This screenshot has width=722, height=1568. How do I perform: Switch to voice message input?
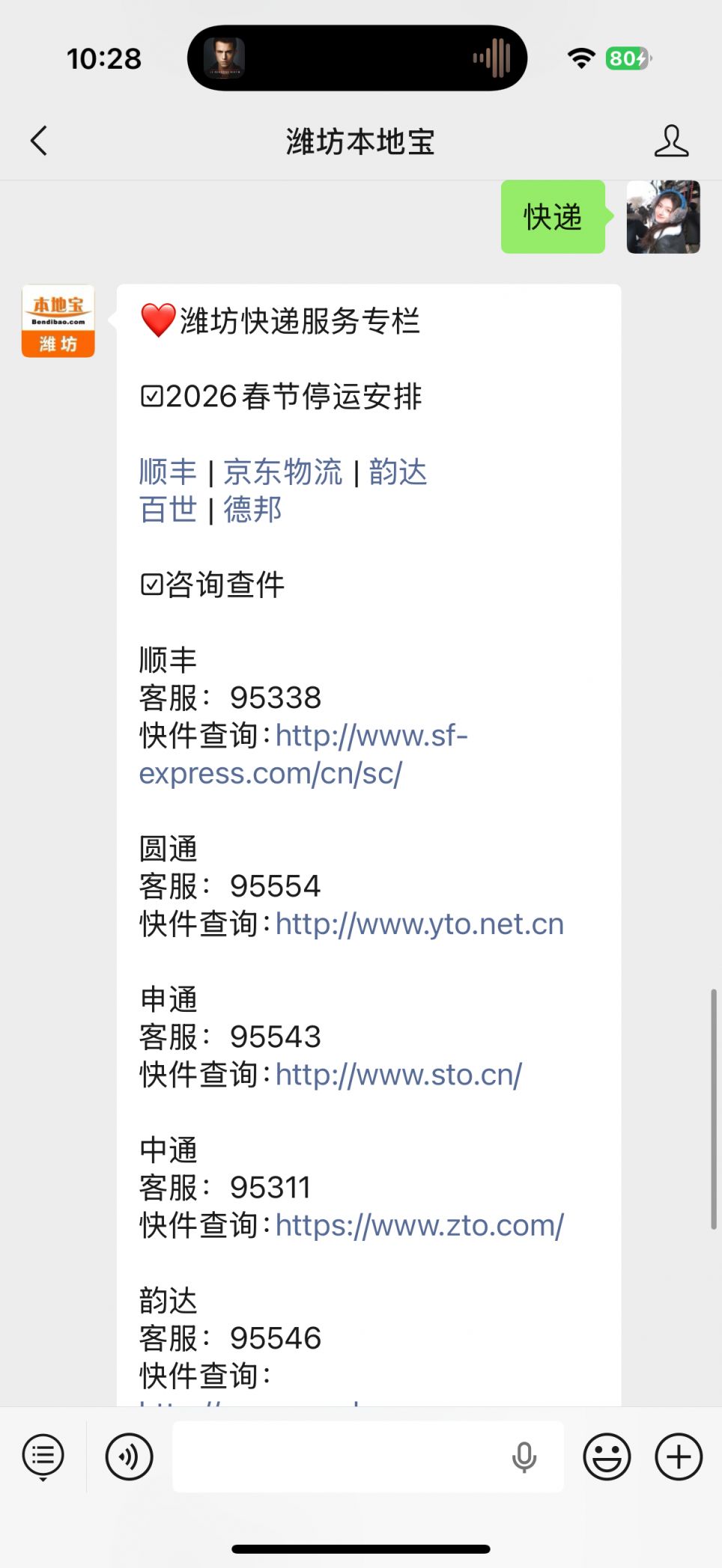129,1456
